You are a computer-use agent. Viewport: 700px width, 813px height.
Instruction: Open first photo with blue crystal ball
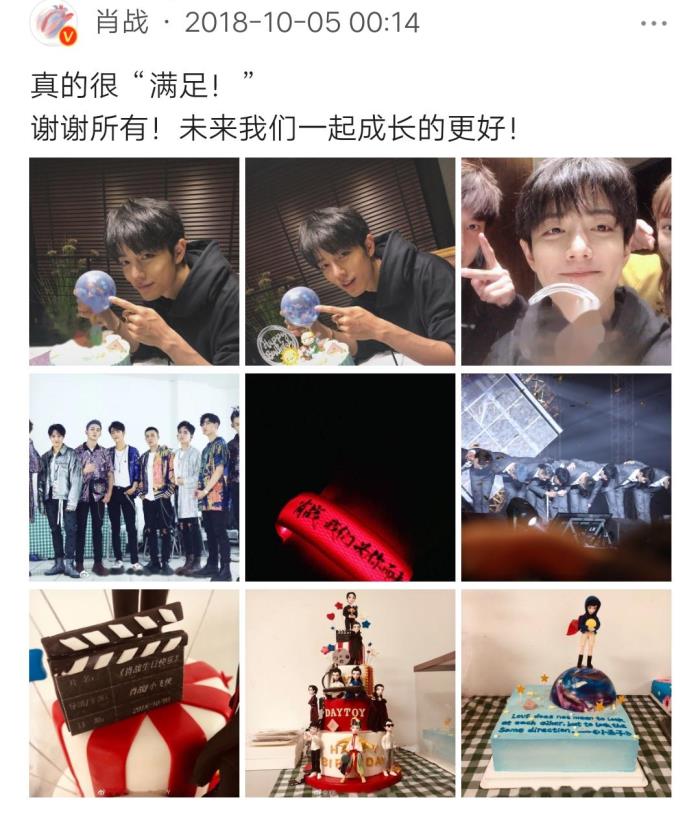click(134, 262)
